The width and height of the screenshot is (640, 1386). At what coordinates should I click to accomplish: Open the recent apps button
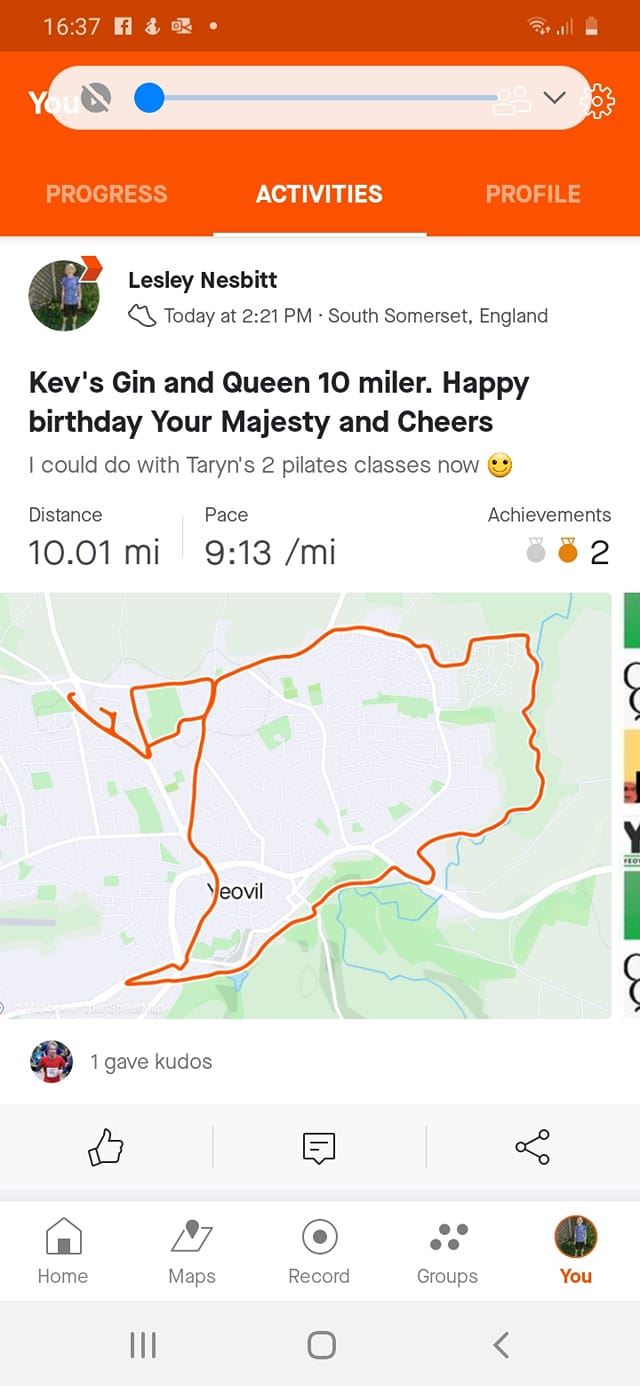tap(143, 1345)
